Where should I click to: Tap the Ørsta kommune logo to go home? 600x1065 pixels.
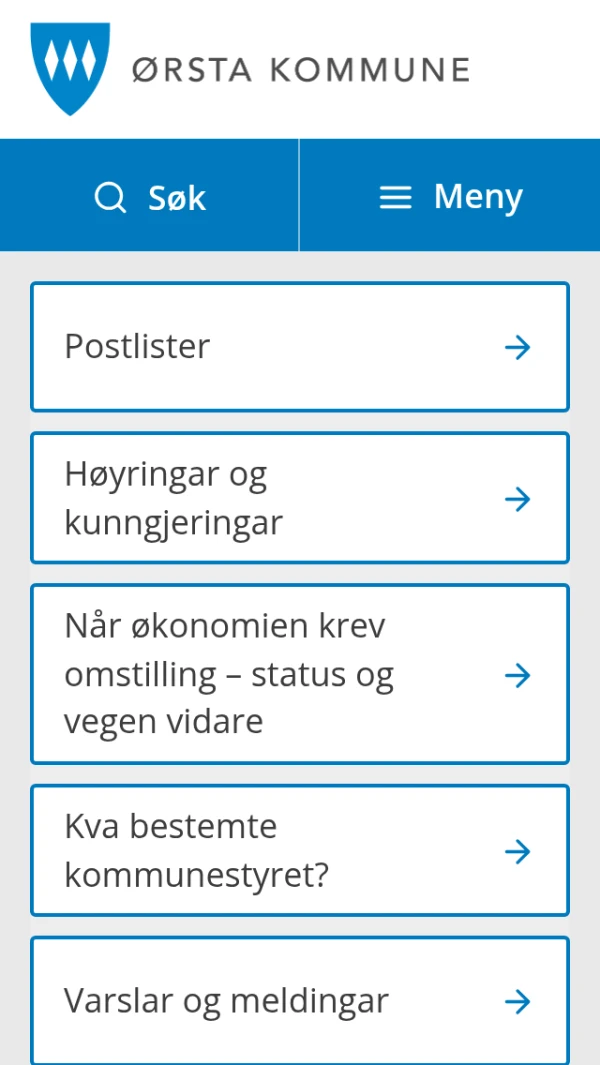(250, 69)
